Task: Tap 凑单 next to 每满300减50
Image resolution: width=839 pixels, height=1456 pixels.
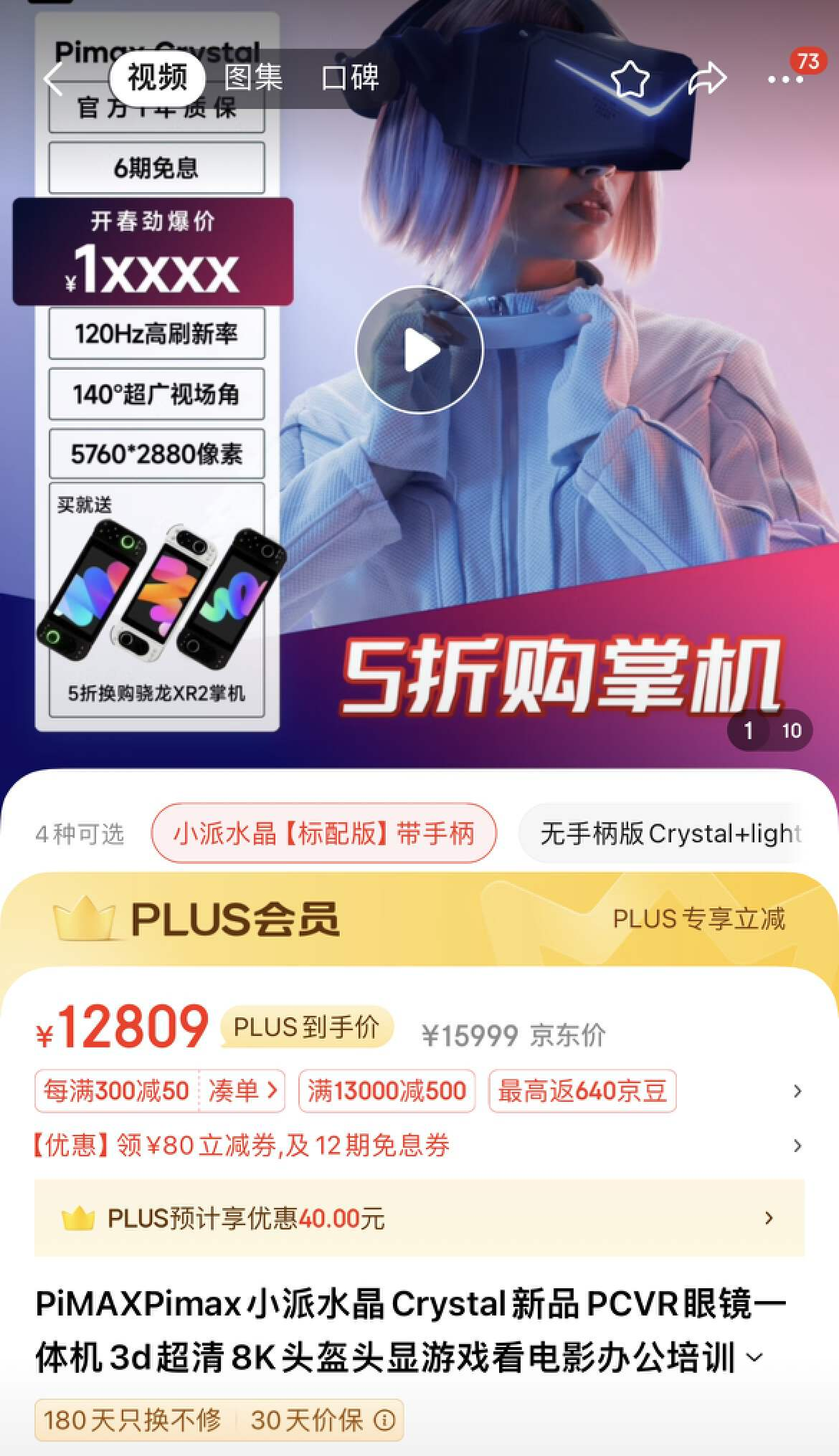Action: (x=242, y=1091)
